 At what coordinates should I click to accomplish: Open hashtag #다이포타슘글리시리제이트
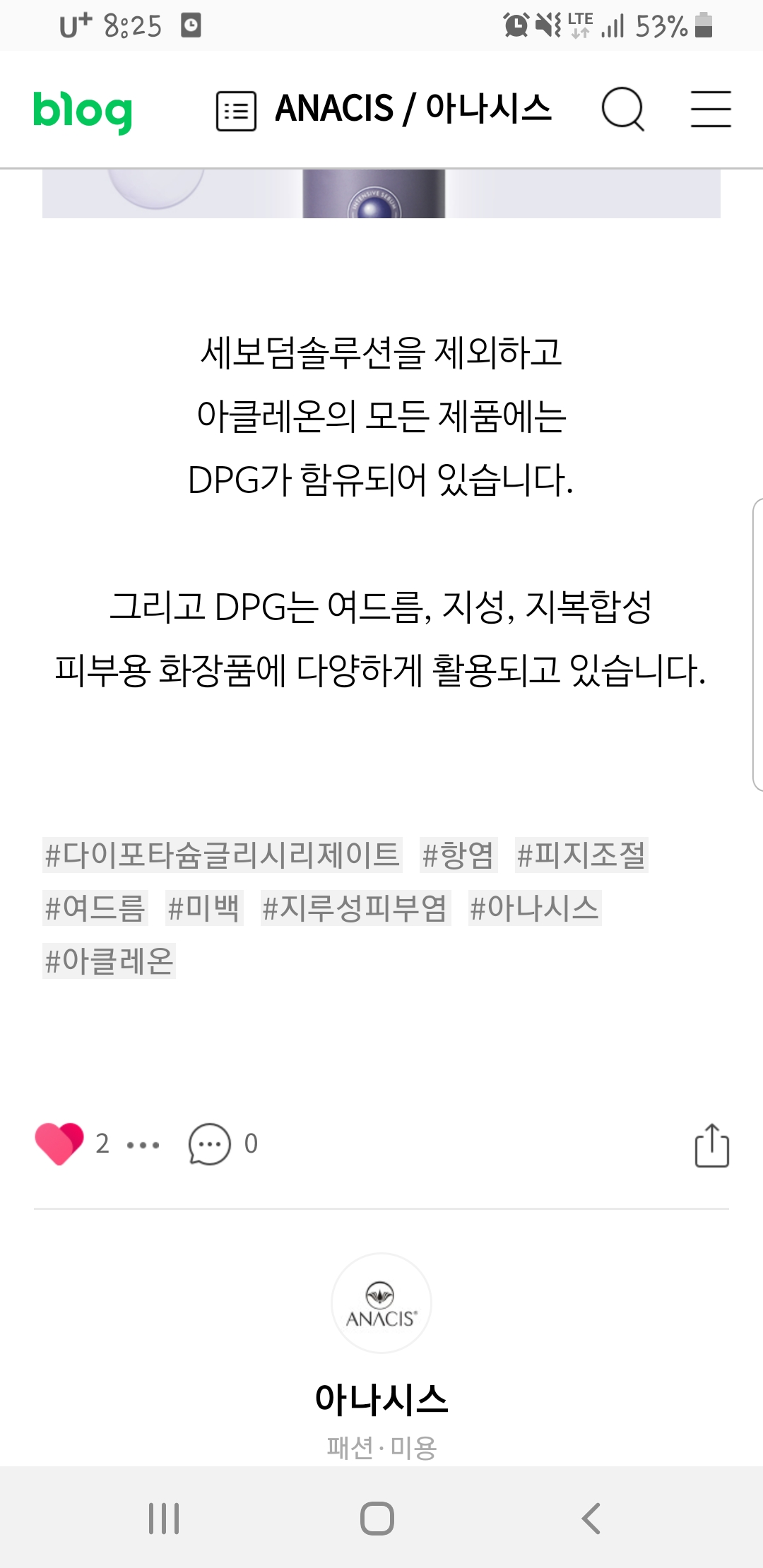point(222,855)
